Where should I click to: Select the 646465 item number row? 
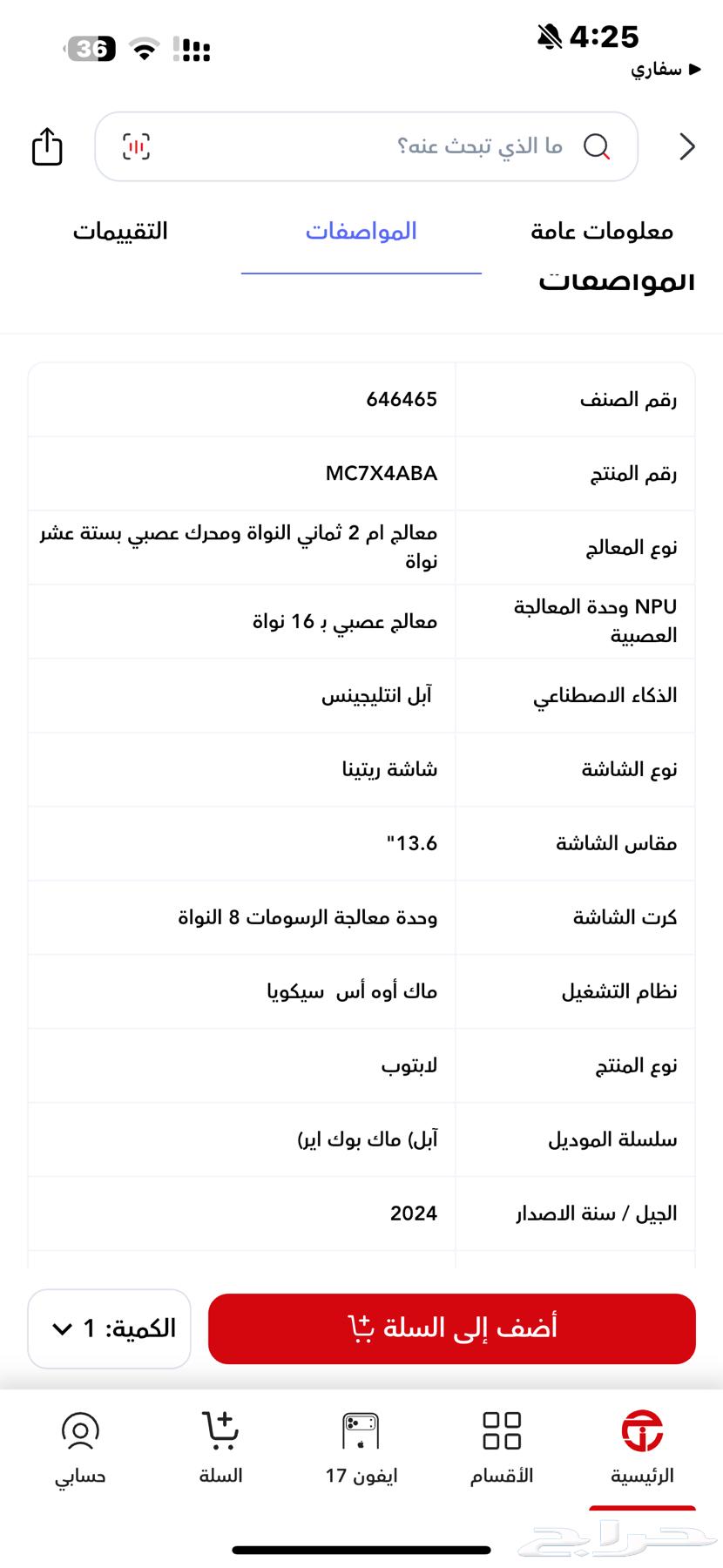[361, 400]
